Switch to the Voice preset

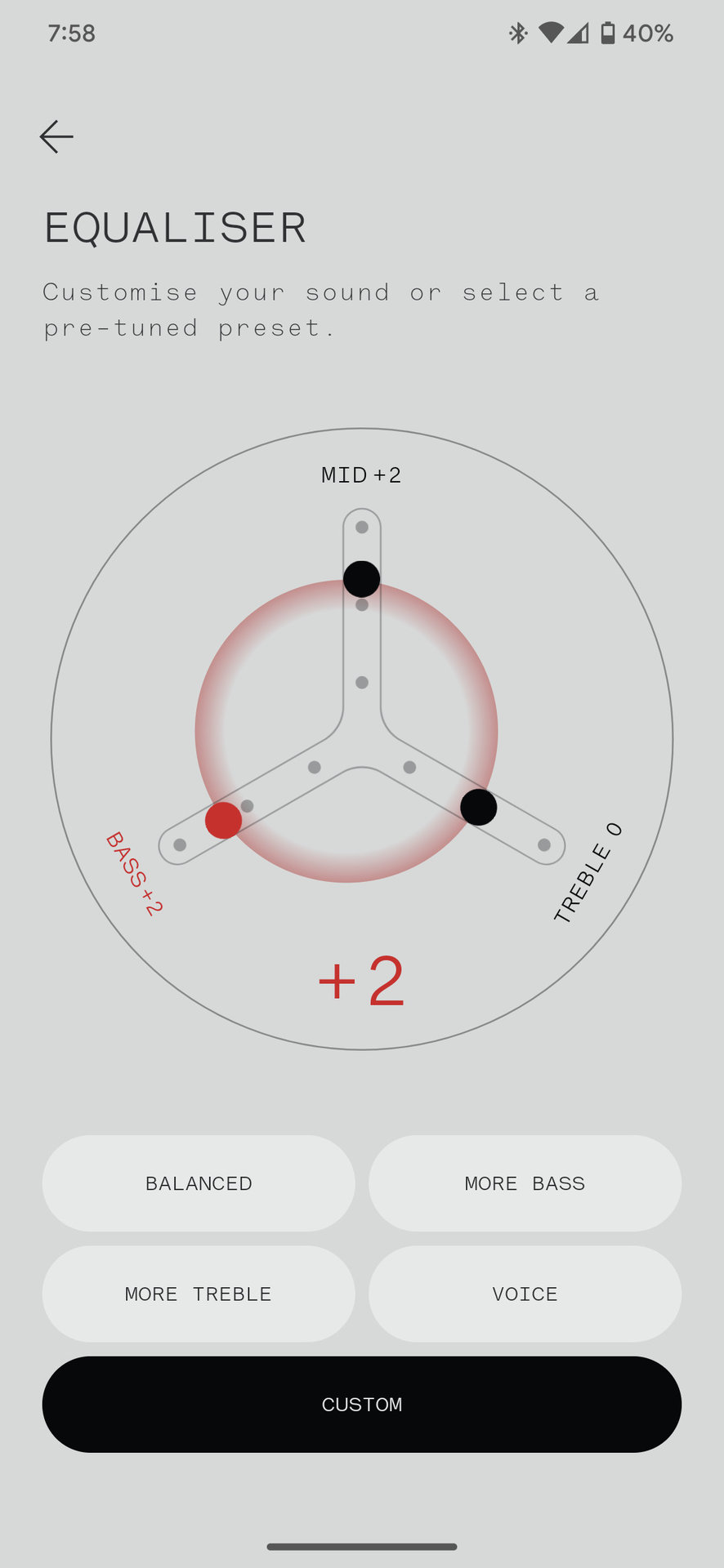(x=525, y=1294)
